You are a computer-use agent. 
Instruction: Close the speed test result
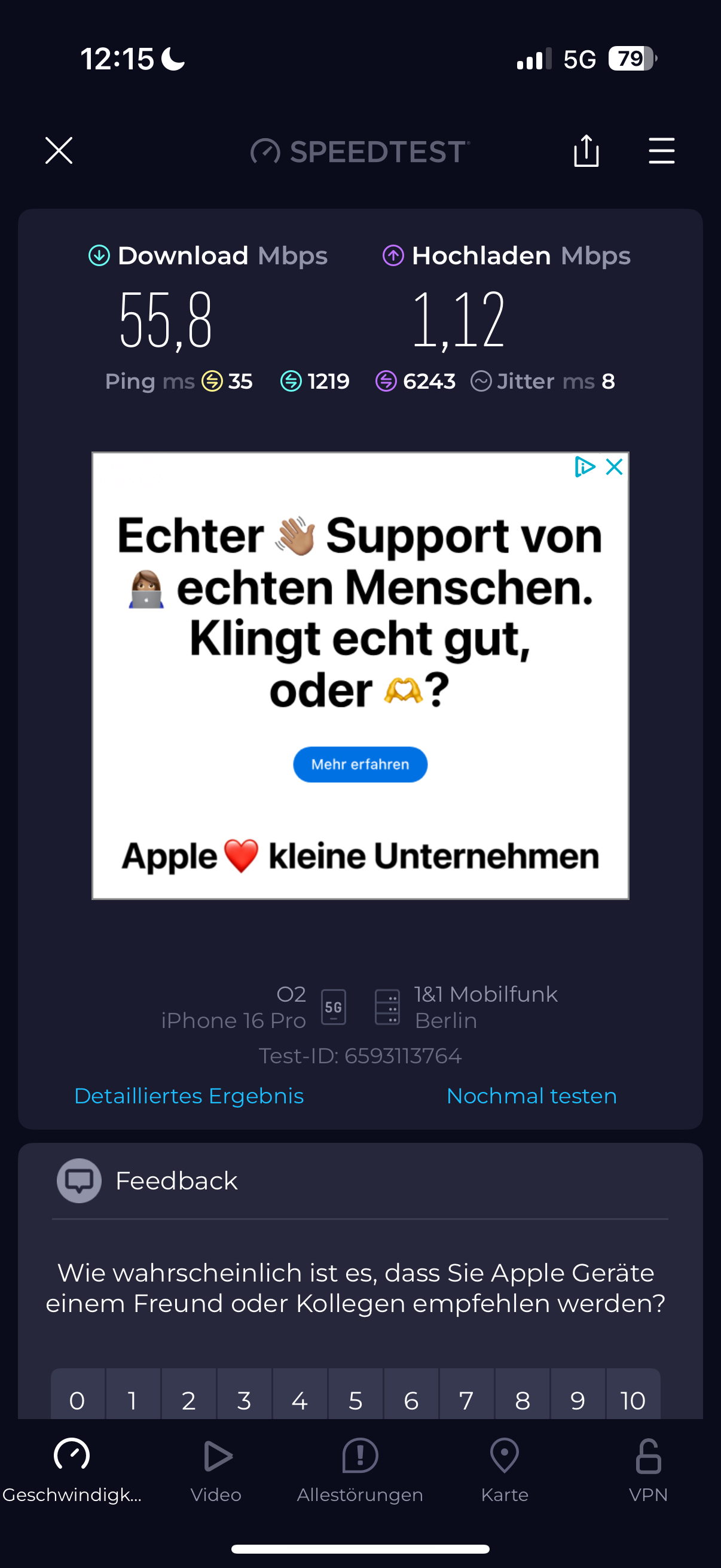59,150
